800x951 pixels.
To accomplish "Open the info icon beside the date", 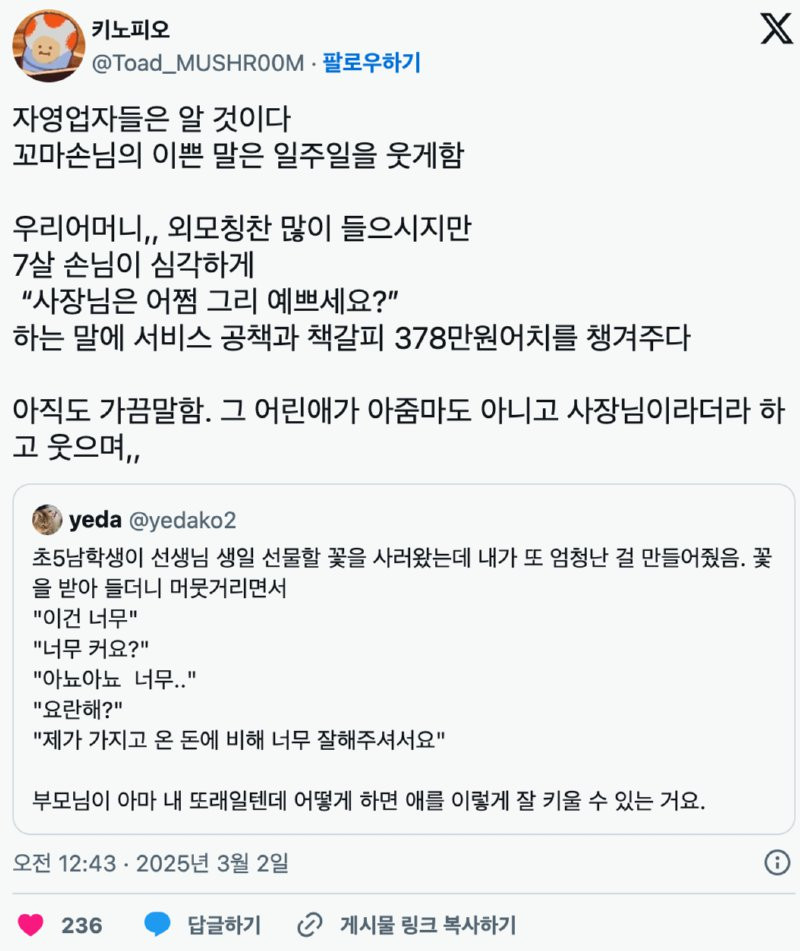I will 776,862.
